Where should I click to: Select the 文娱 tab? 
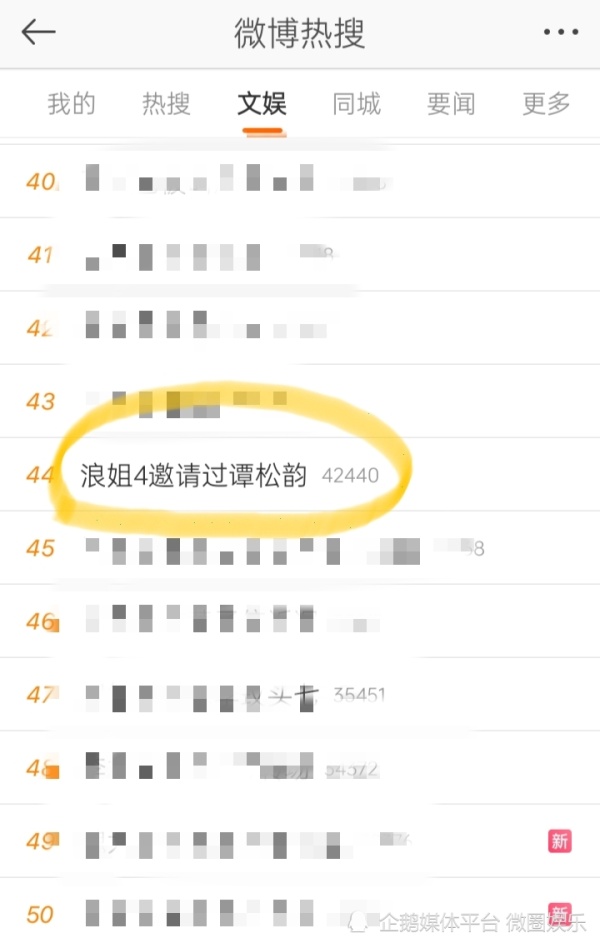tap(262, 103)
